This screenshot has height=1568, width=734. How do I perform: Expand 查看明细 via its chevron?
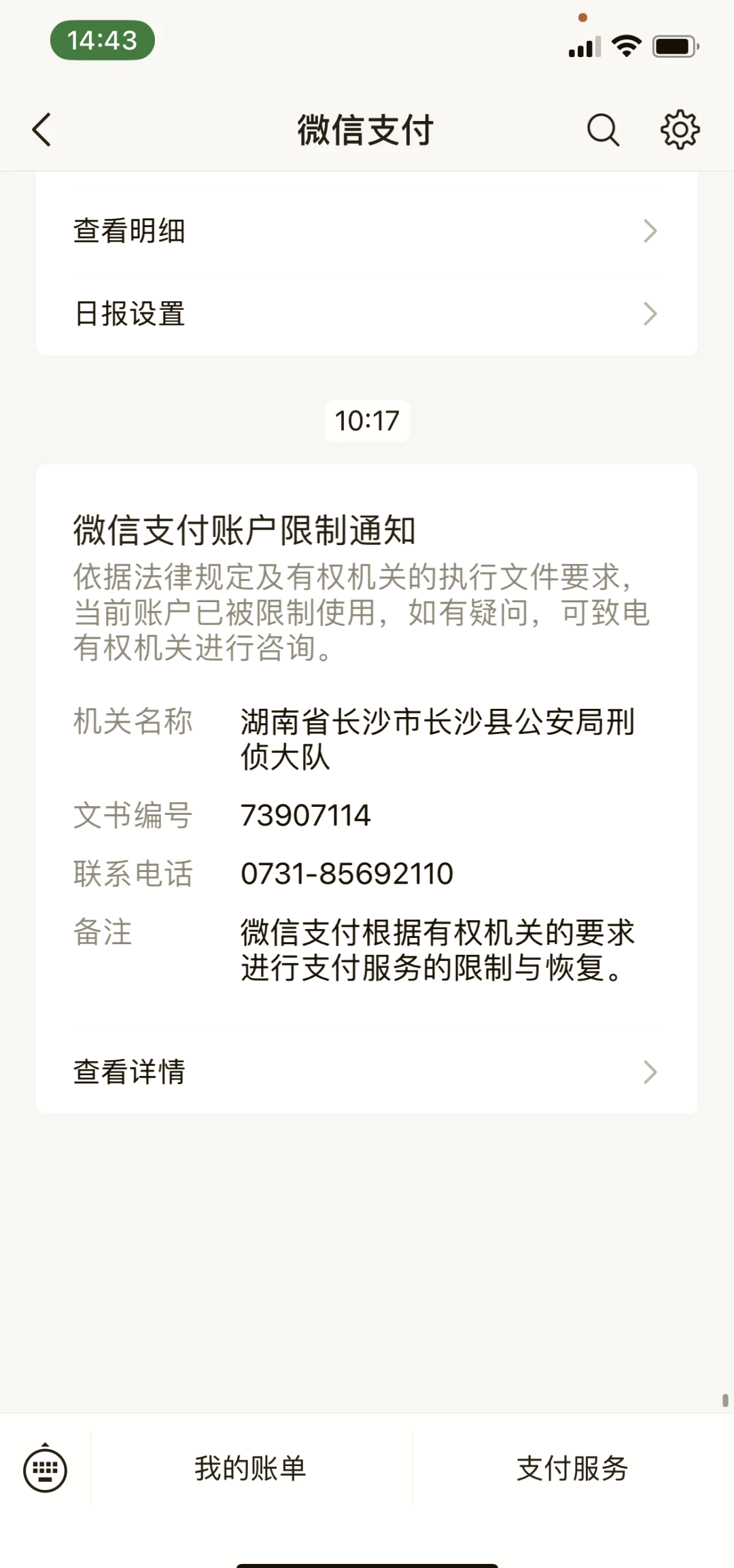pos(650,231)
